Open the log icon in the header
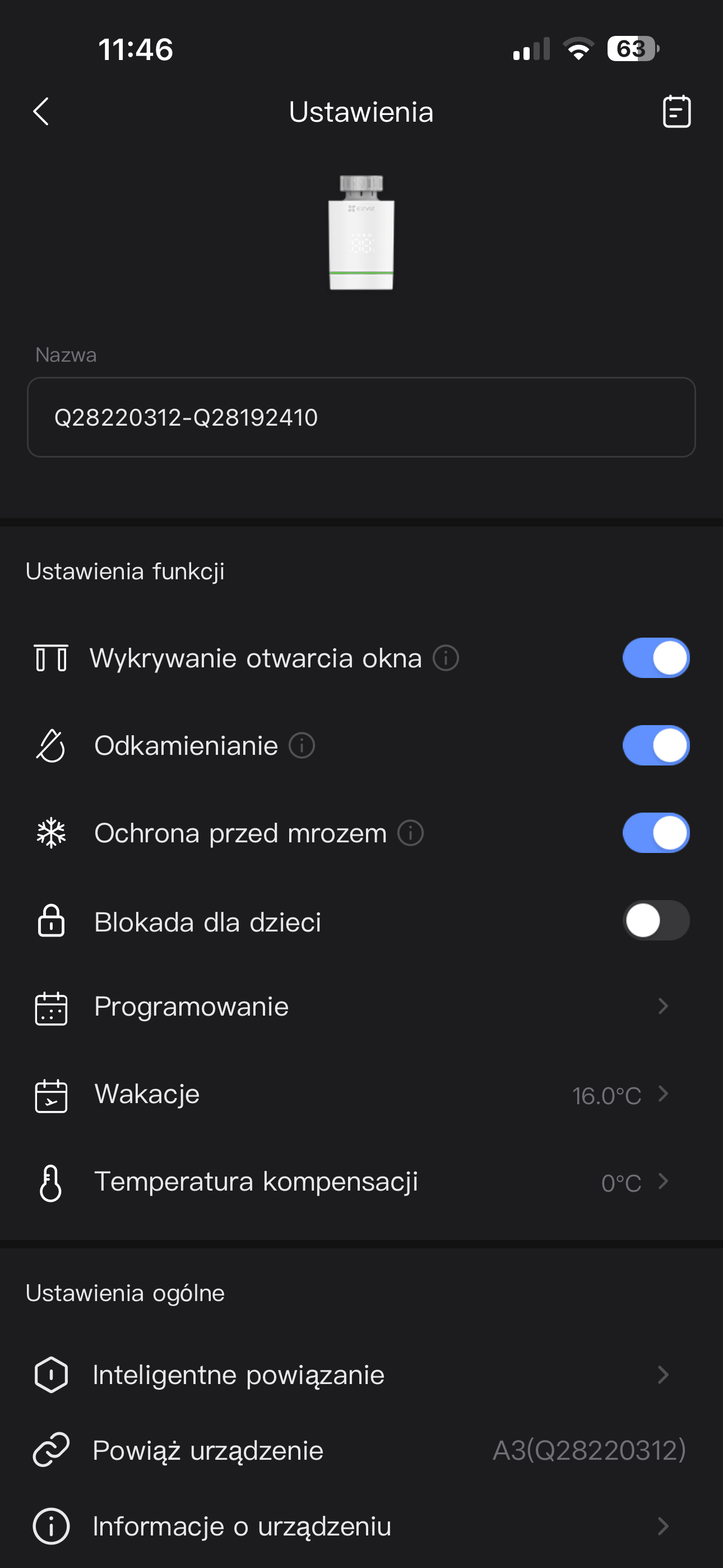The height and width of the screenshot is (1568, 723). click(x=676, y=112)
